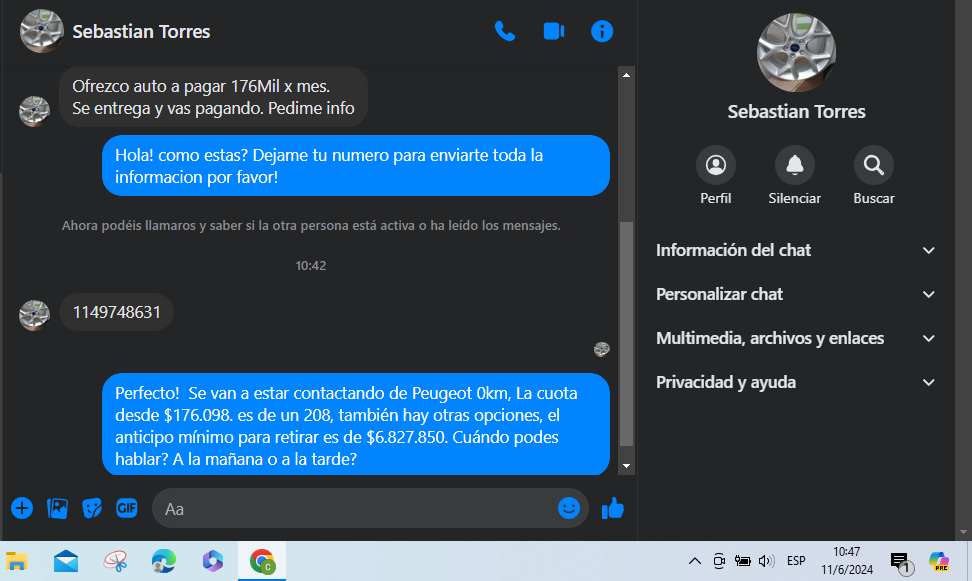This screenshot has height=581, width=972.
Task: Mute notifications with Silenciar
Action: click(795, 165)
